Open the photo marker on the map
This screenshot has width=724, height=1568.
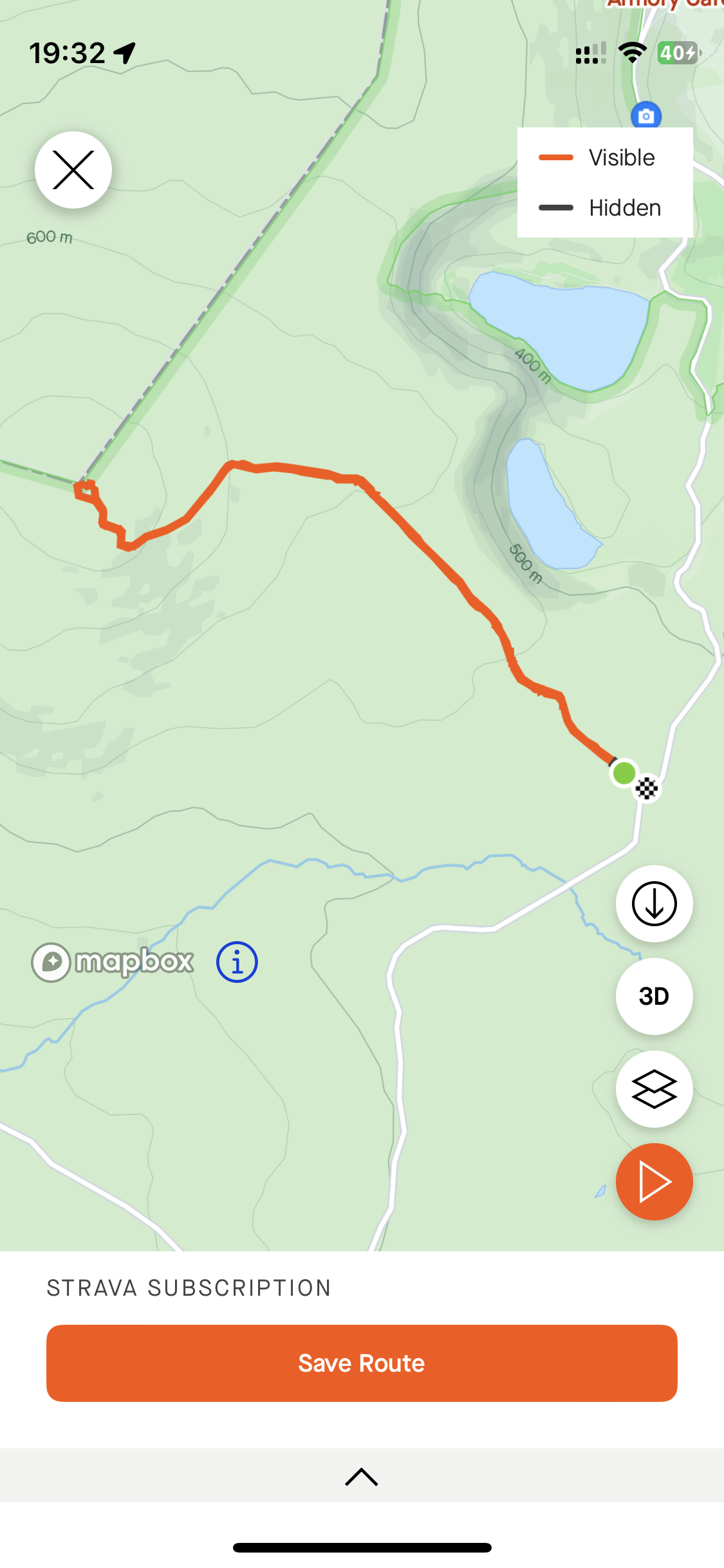[646, 116]
